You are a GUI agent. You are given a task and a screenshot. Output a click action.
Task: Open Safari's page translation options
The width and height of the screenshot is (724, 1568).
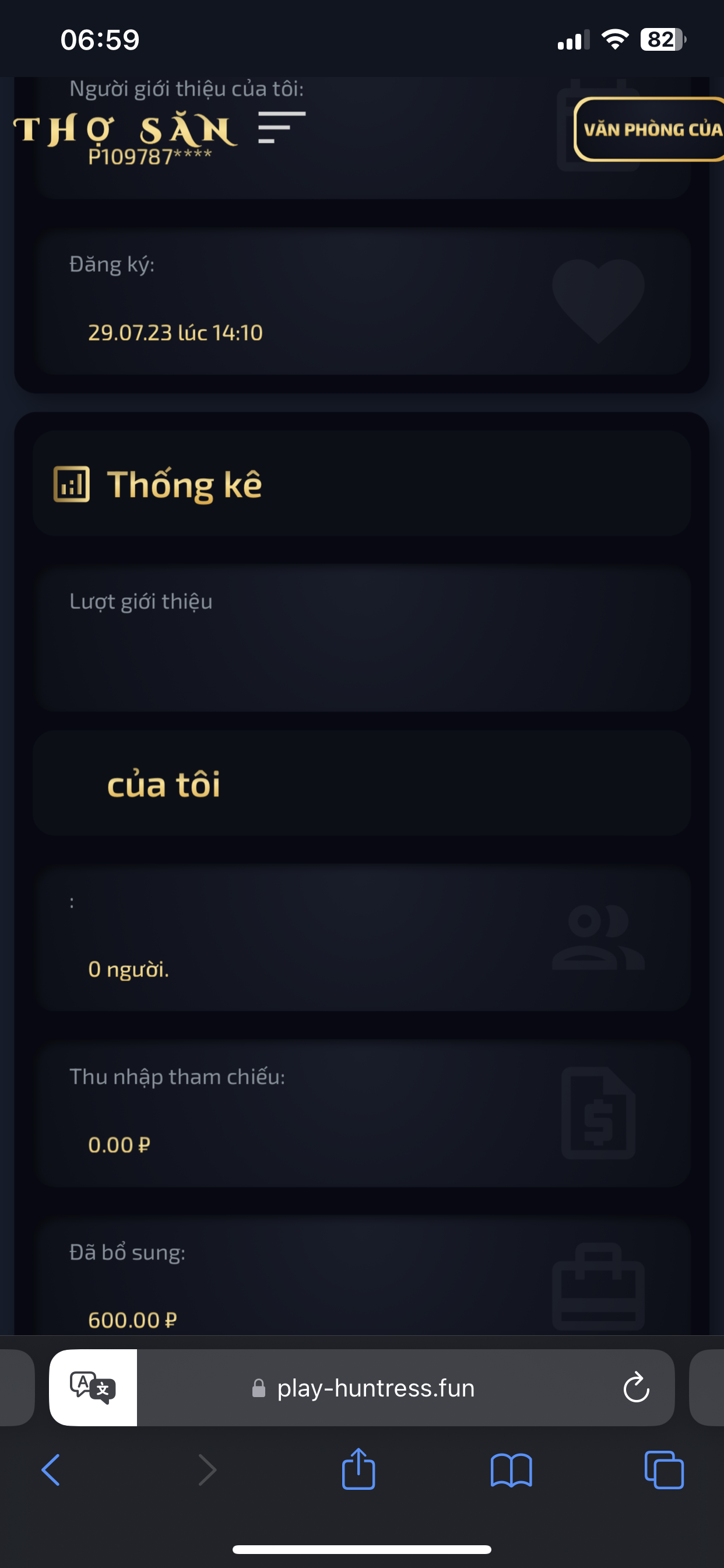tap(93, 1387)
